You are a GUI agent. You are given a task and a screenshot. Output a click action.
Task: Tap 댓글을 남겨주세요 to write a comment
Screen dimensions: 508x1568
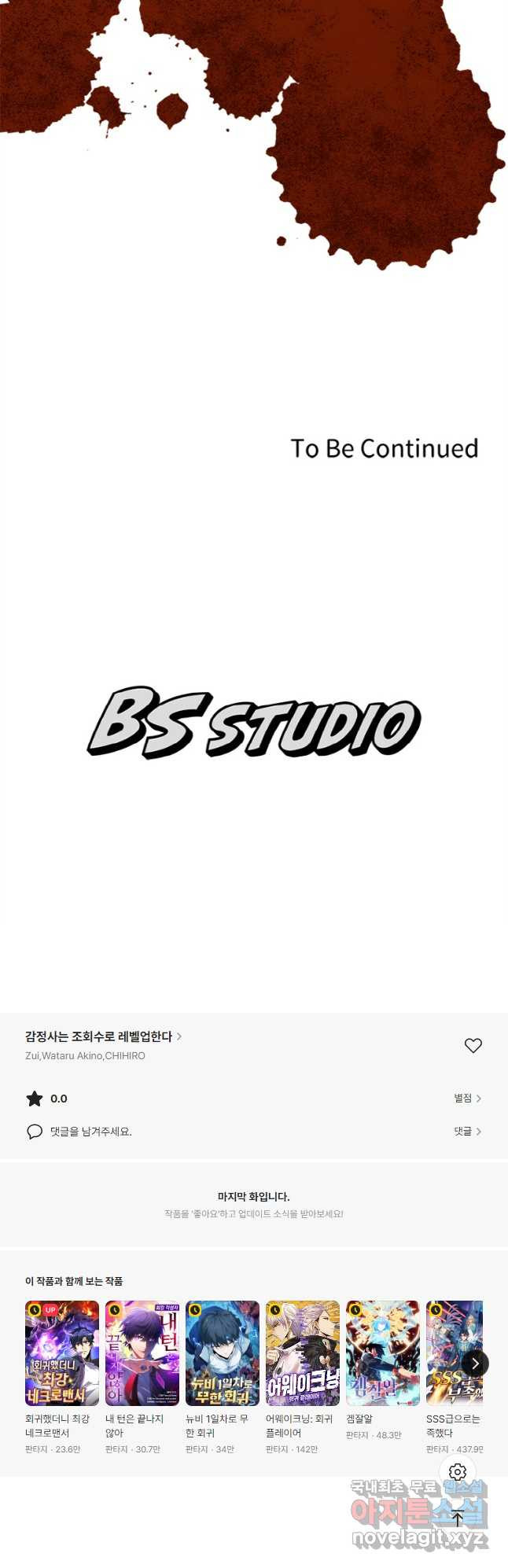[90, 1131]
